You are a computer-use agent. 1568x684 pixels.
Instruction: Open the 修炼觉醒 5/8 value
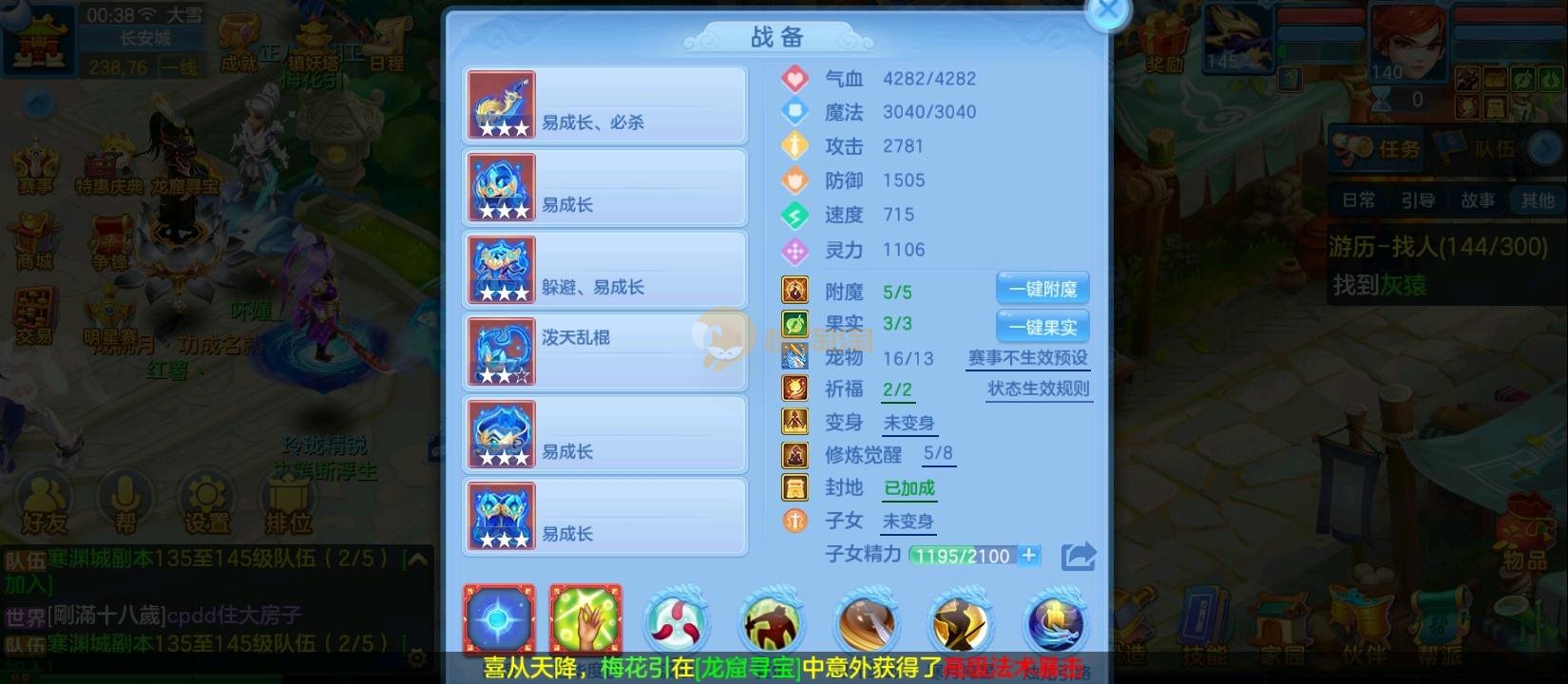pyautogui.click(x=938, y=454)
